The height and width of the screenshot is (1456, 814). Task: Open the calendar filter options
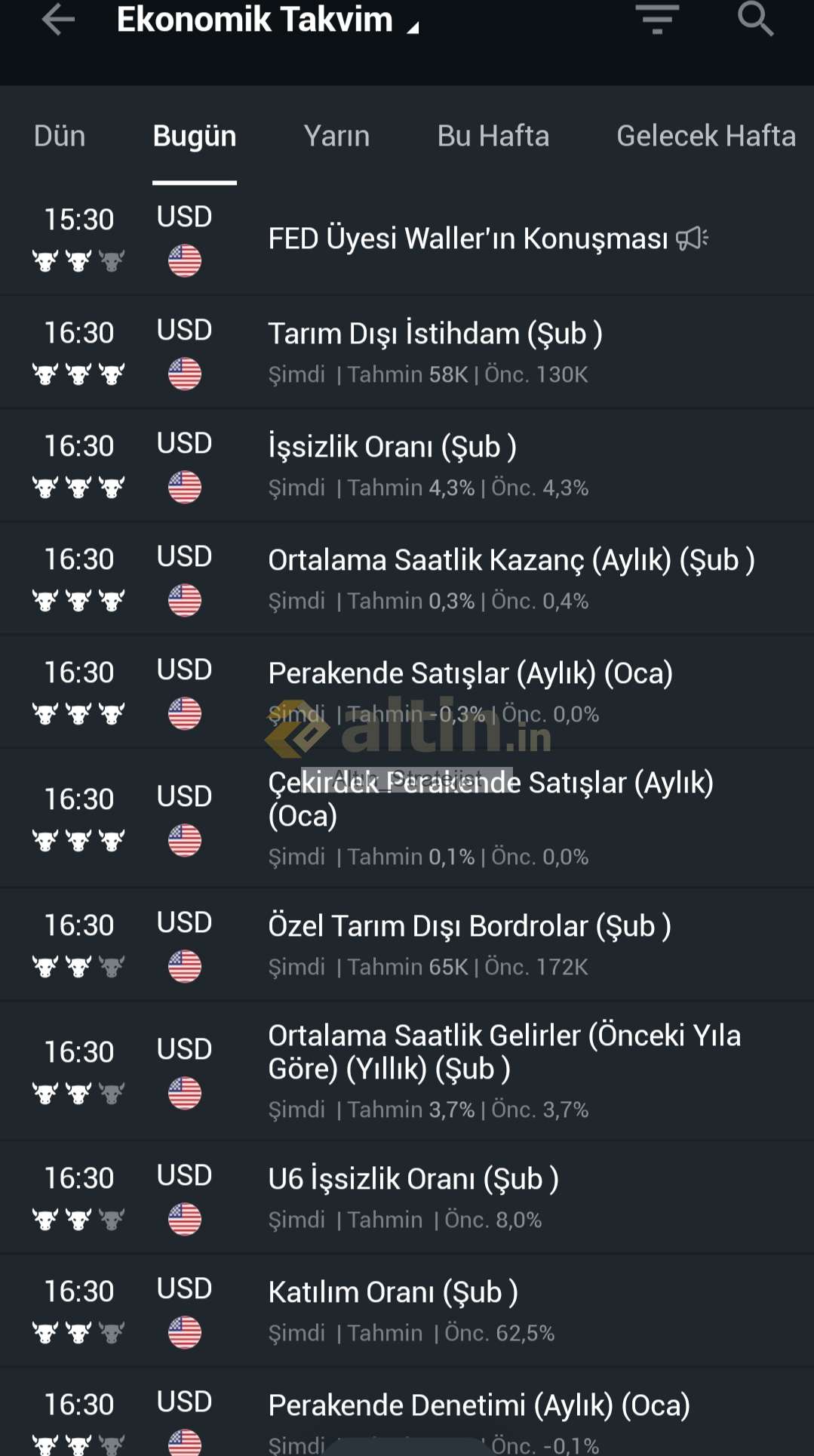point(657,20)
